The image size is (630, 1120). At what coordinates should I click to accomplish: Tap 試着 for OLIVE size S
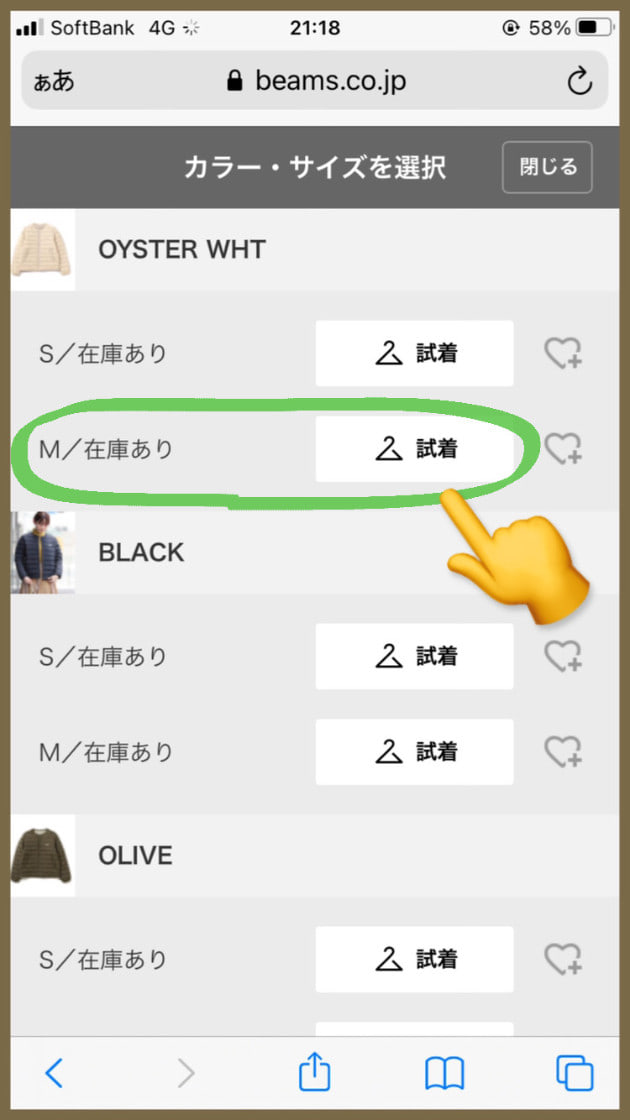click(414, 959)
